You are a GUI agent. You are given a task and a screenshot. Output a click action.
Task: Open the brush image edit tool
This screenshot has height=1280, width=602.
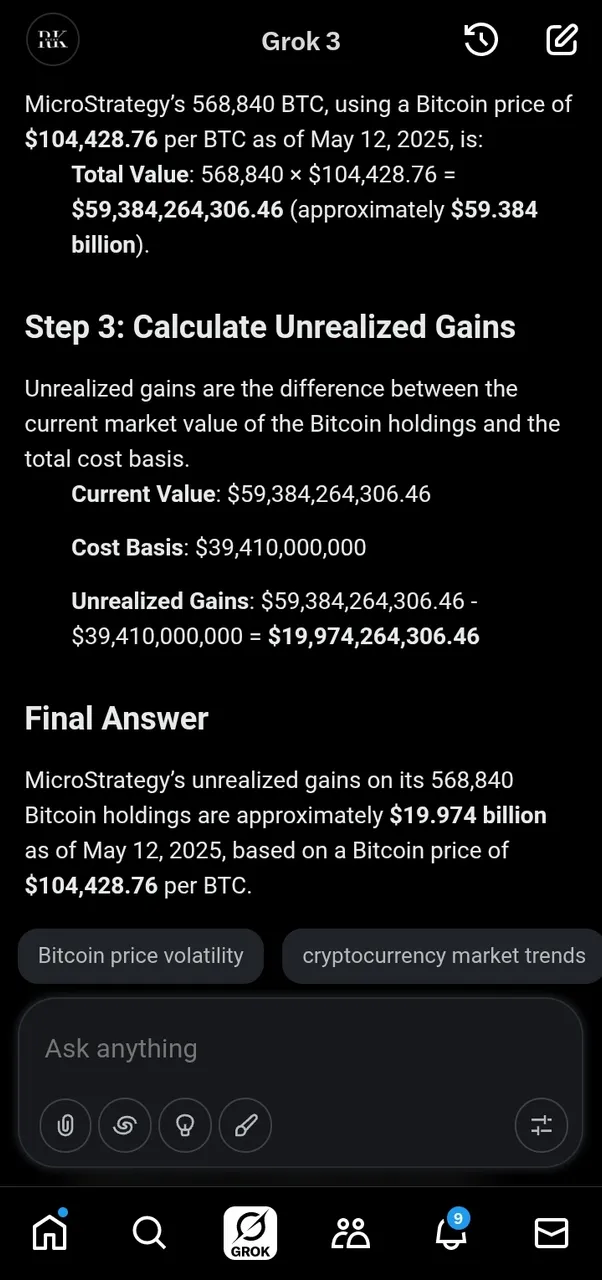[245, 1126]
